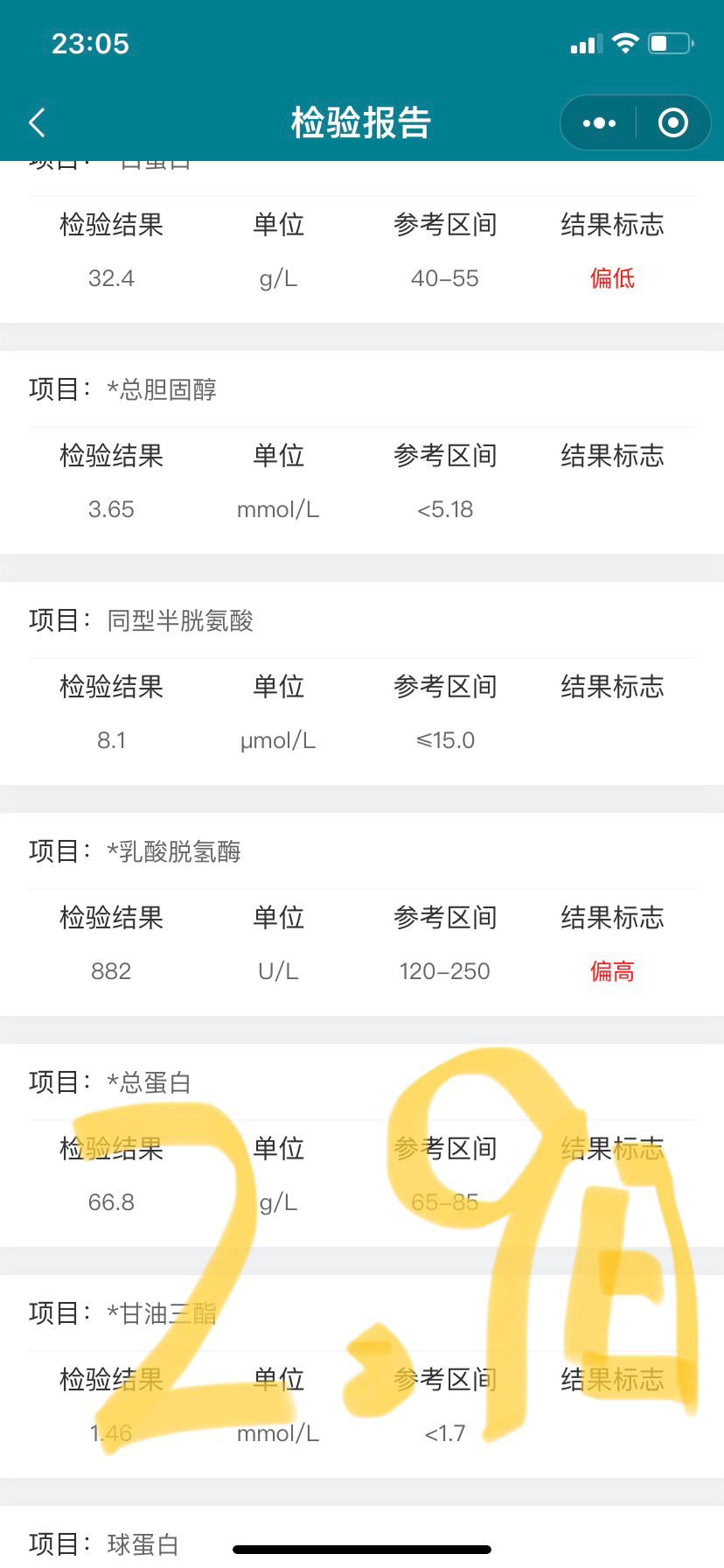724x1568 pixels.
Task: Close the mini program via the circle icon
Action: coord(672,123)
